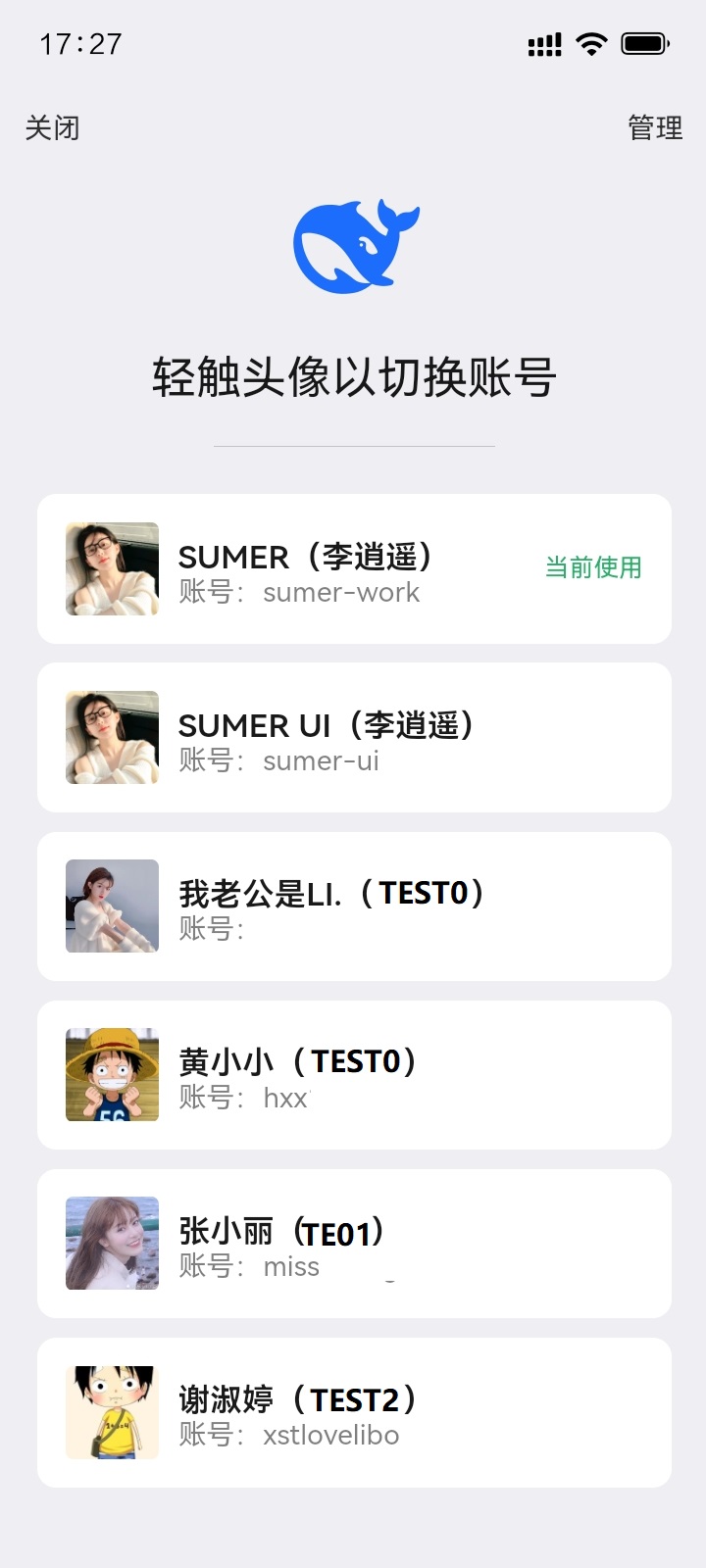Screen dimensions: 706x1568
Task: Tap 我老公是LI.（TEST0）'s avatar
Action: 111,906
